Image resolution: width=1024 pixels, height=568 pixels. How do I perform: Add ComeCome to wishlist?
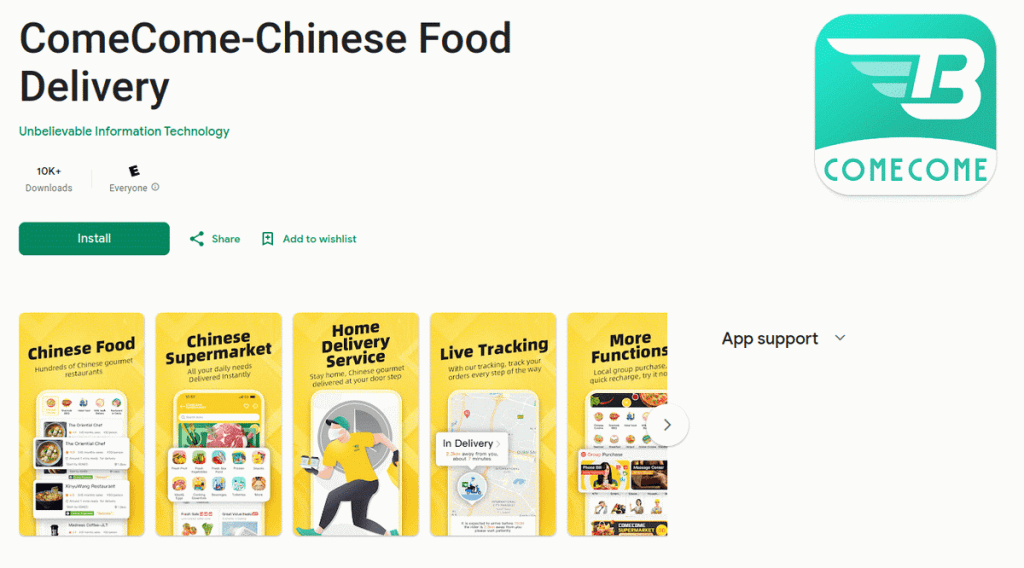(308, 239)
